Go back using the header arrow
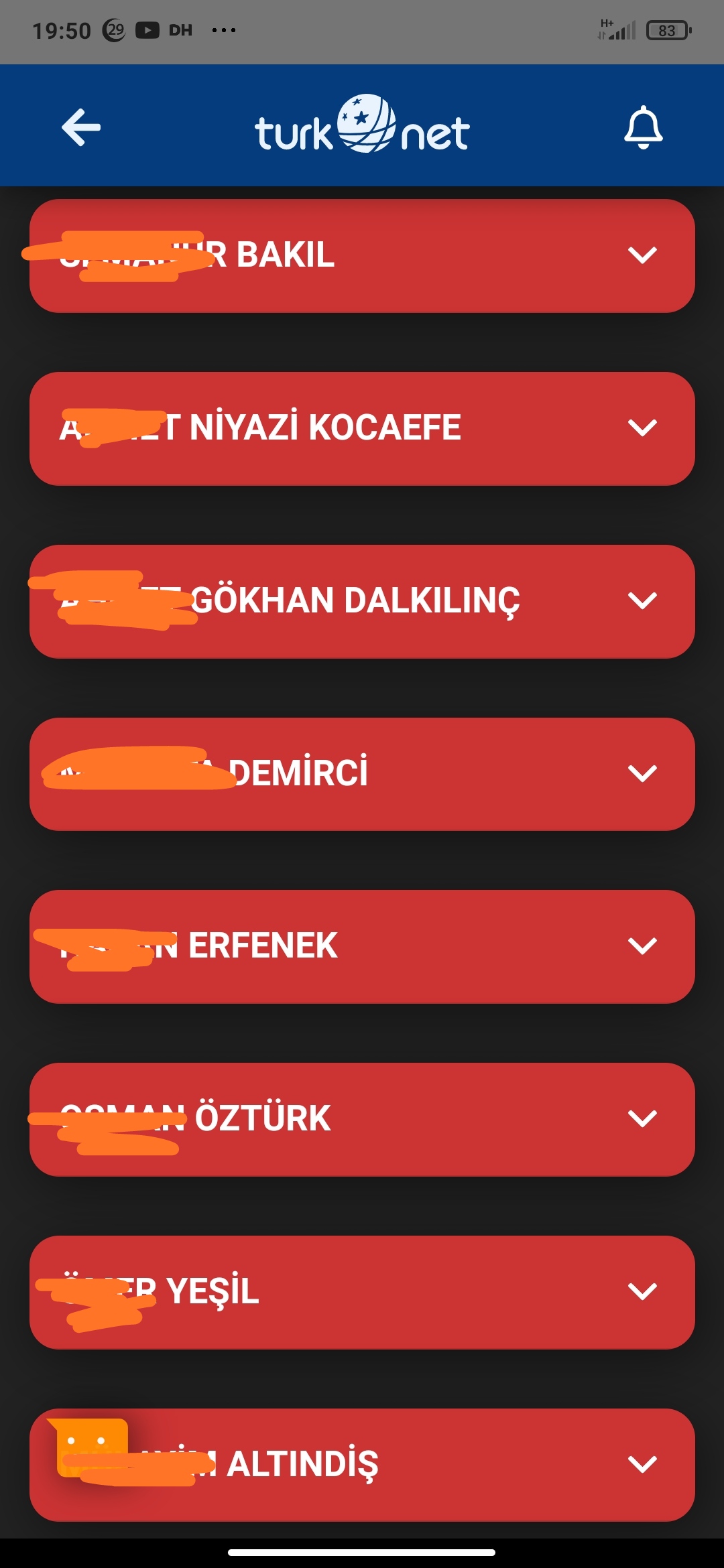The width and height of the screenshot is (724, 1568). [81, 127]
